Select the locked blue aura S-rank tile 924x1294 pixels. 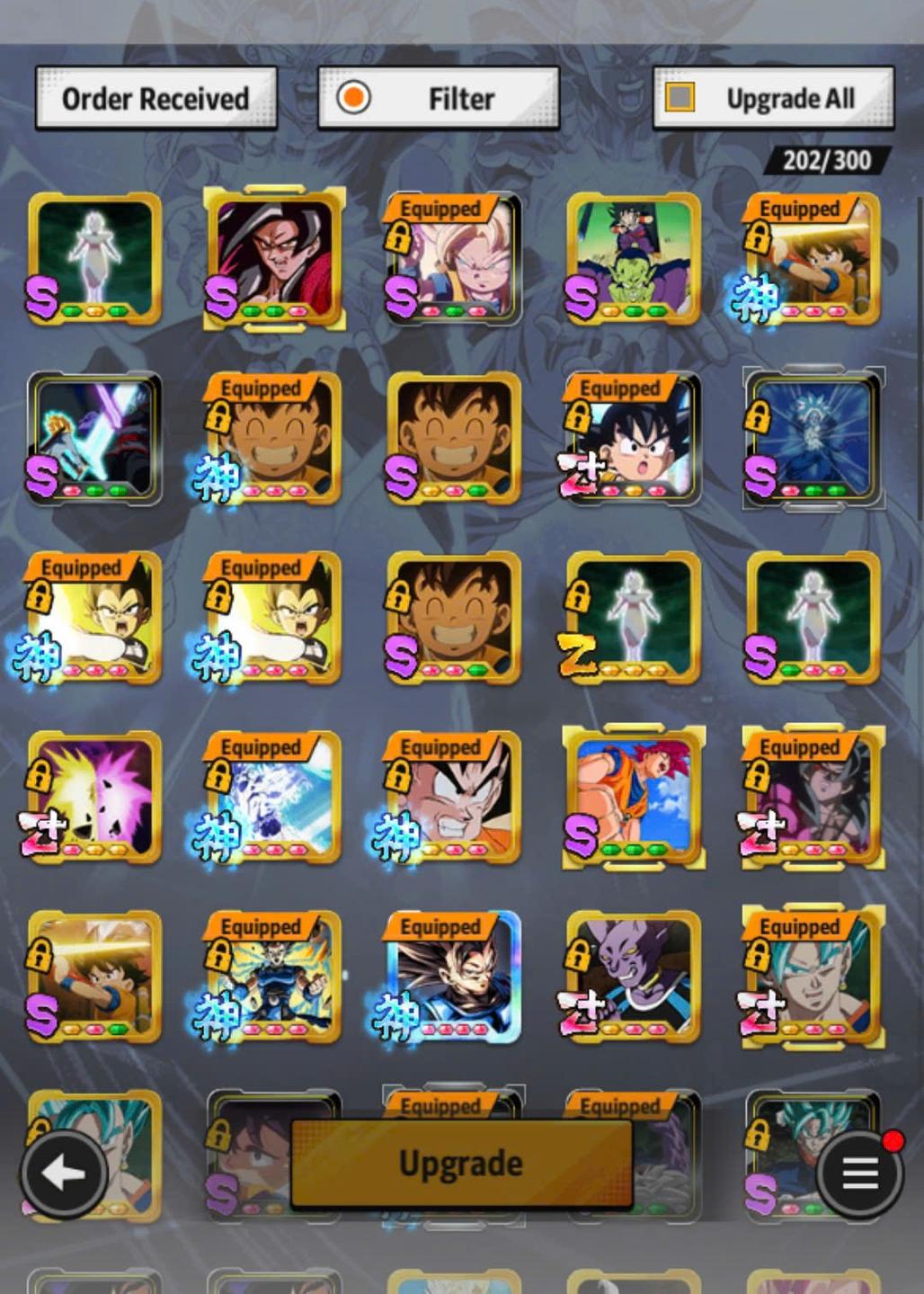tap(813, 439)
